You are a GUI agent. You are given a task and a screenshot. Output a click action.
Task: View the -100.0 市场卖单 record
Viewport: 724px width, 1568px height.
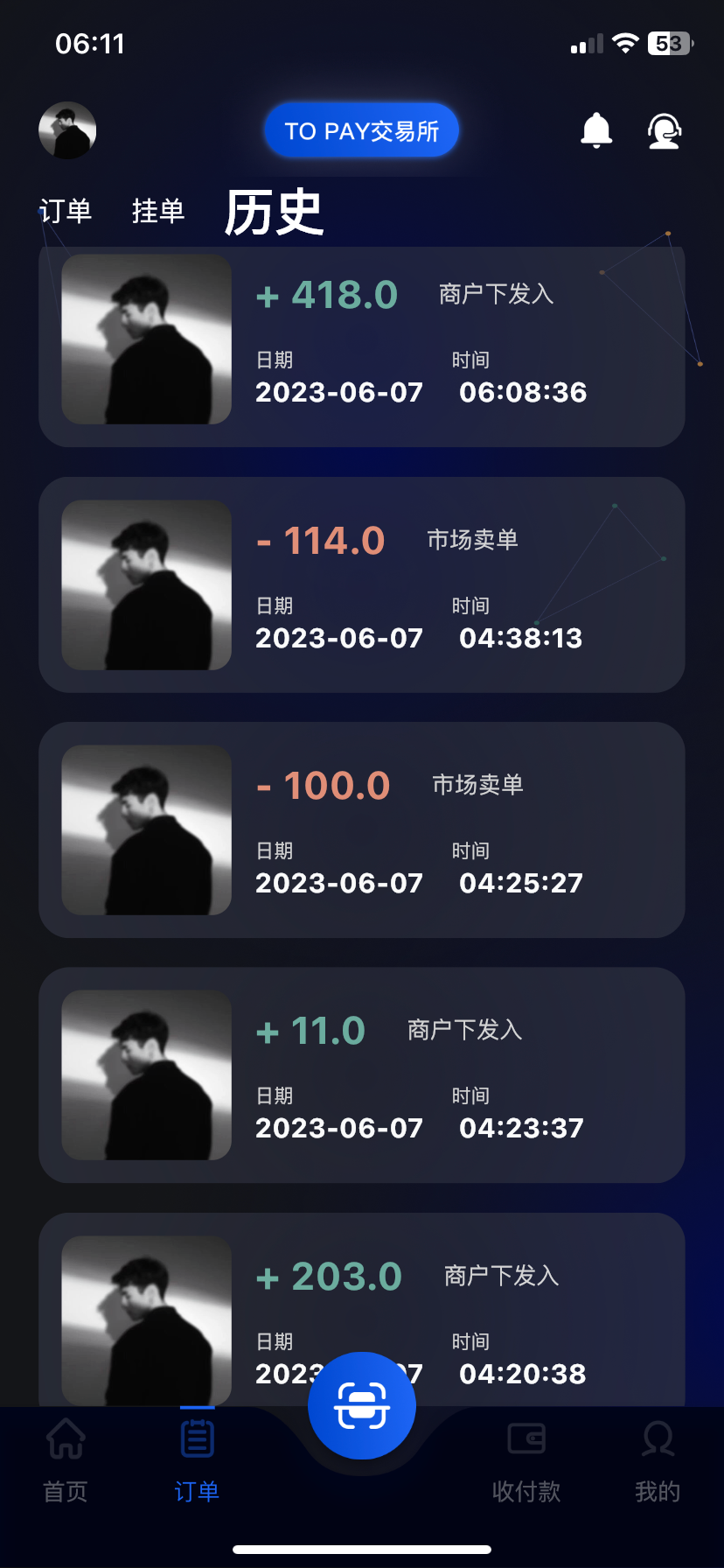[361, 829]
